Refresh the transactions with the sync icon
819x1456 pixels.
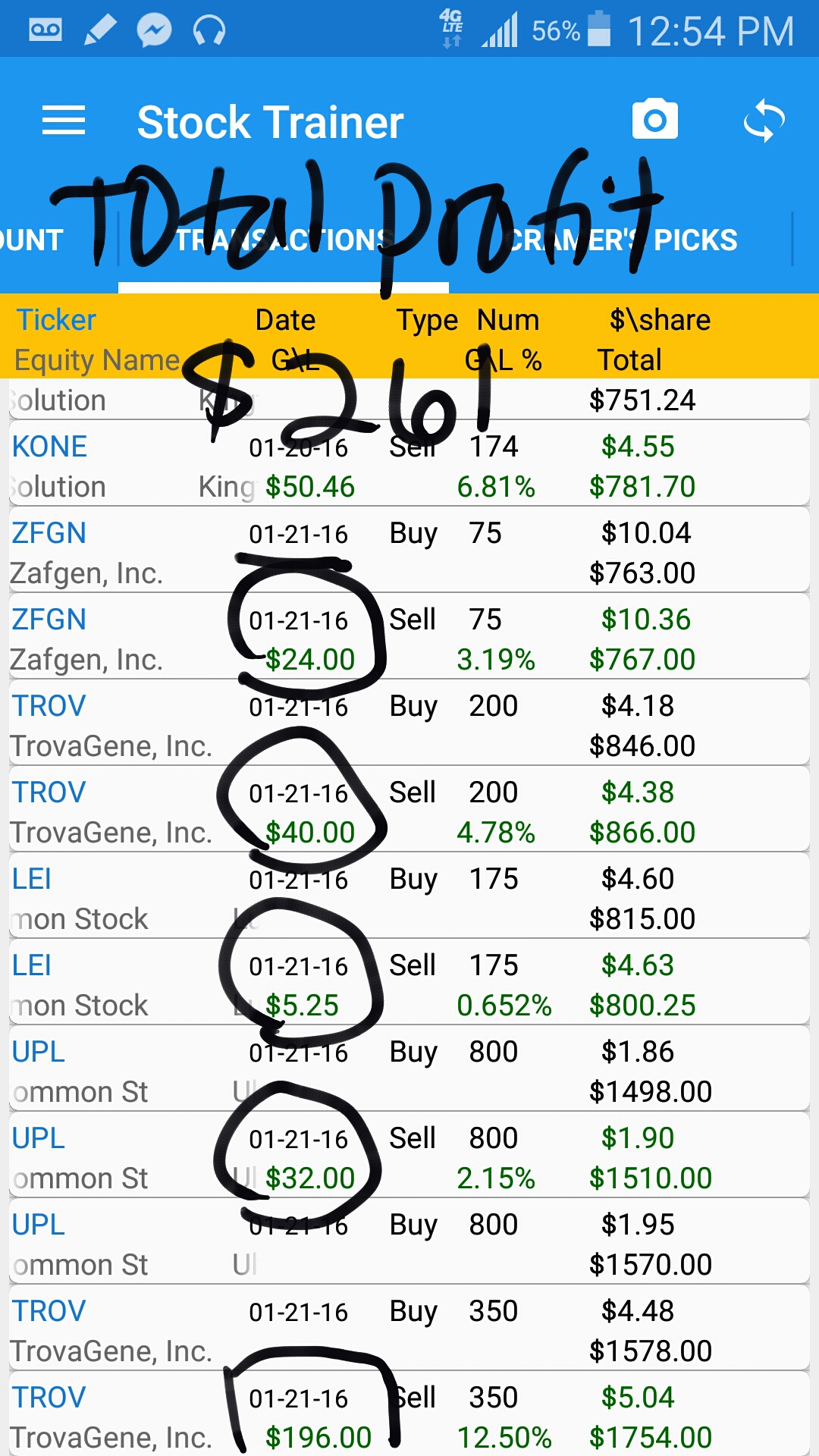point(764,121)
